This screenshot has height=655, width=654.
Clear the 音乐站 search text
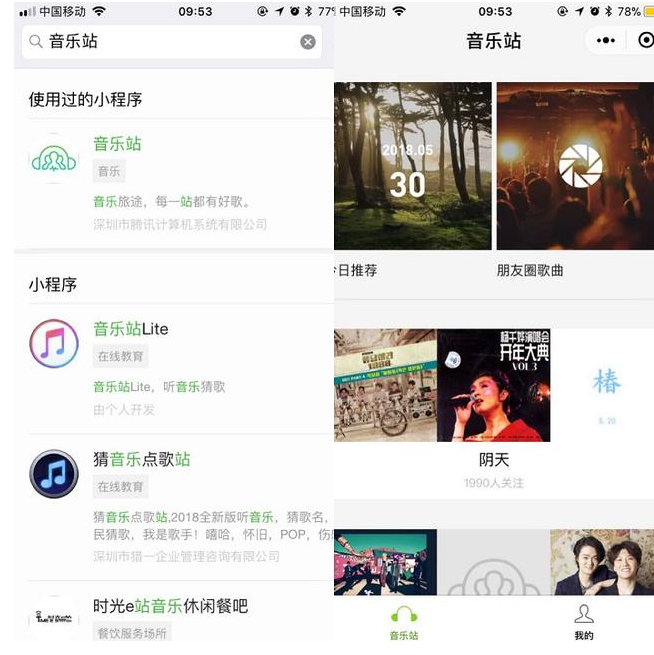[x=308, y=42]
